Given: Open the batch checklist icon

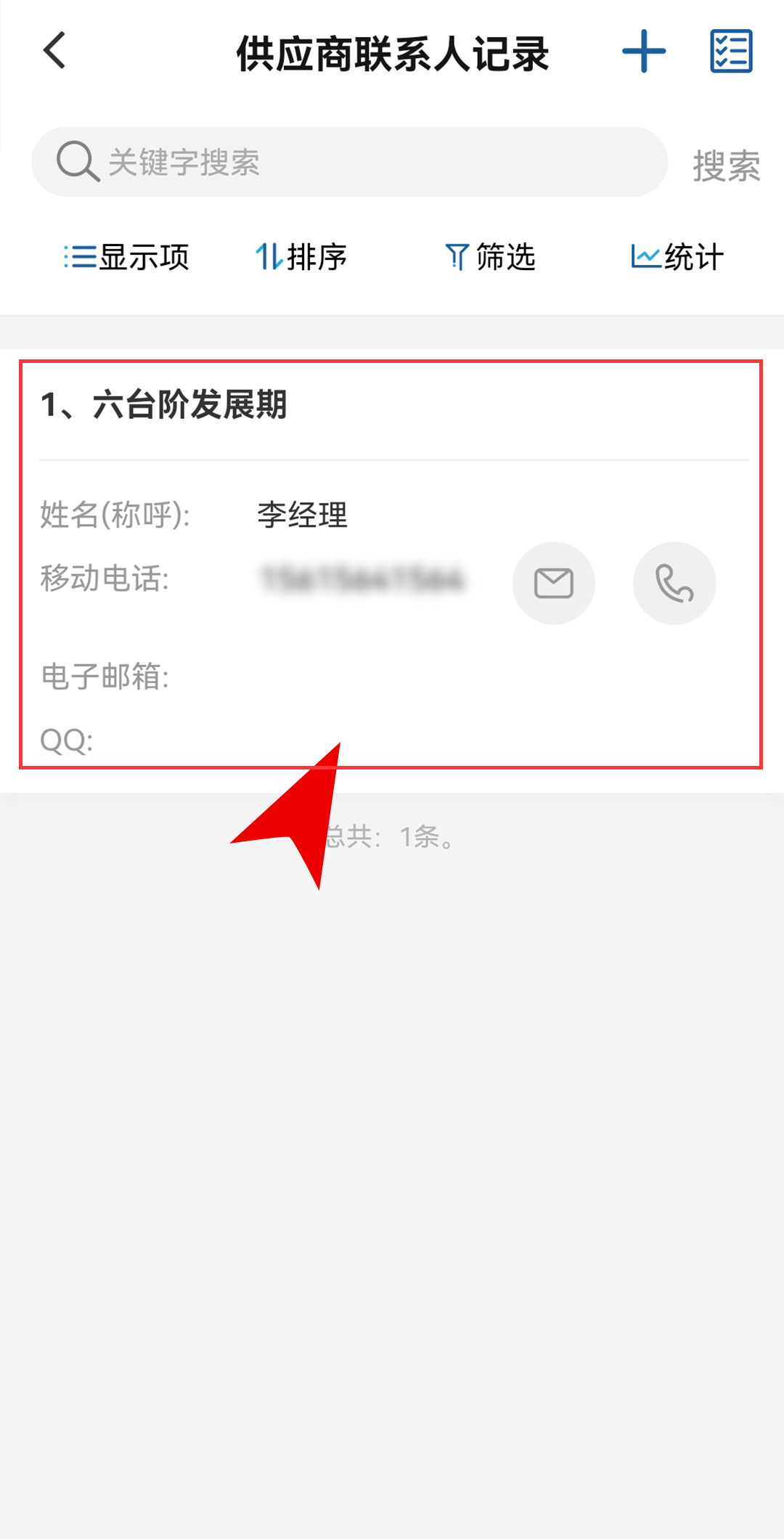Looking at the screenshot, I should click(x=731, y=52).
